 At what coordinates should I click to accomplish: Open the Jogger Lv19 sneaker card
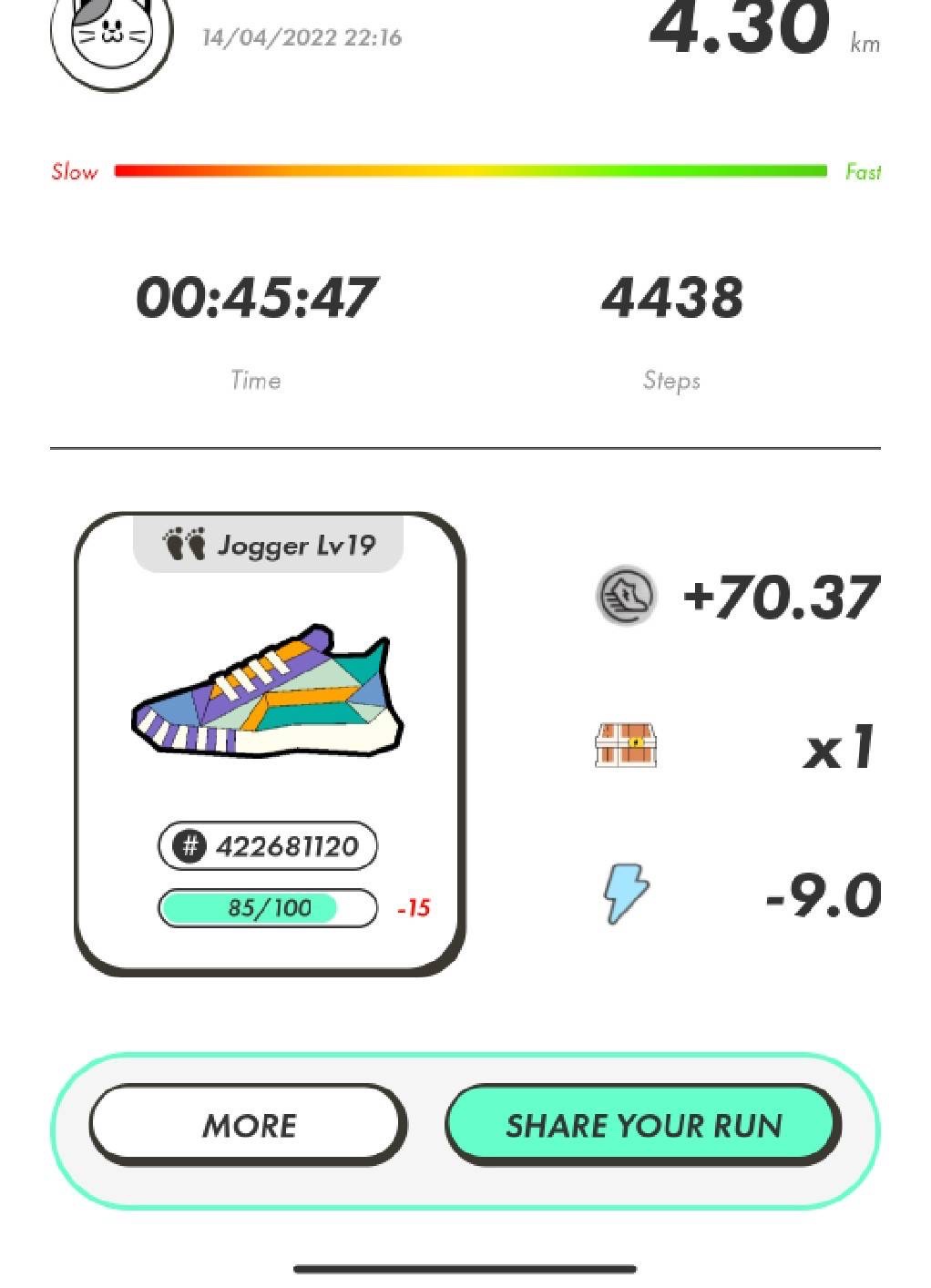[x=270, y=742]
